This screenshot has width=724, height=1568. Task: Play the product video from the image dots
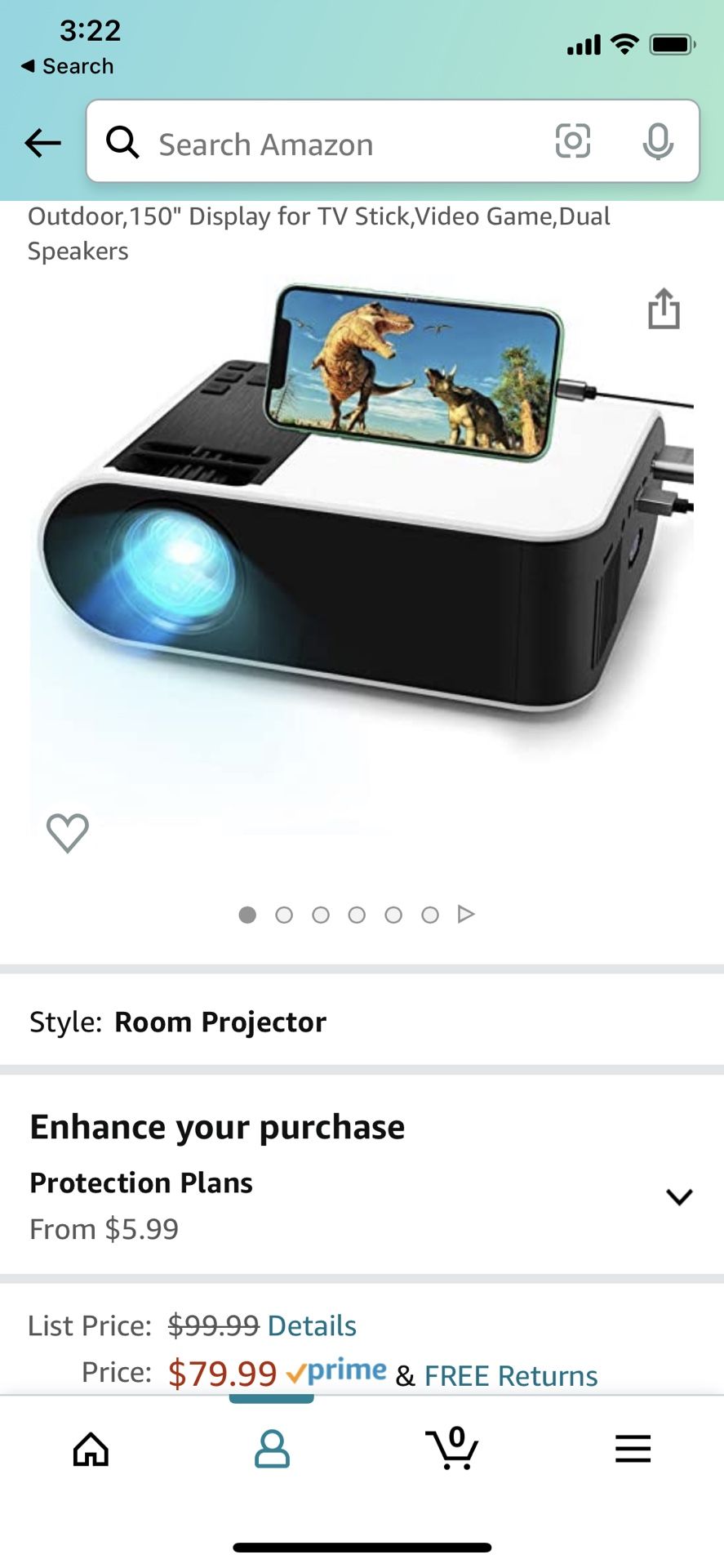466,914
